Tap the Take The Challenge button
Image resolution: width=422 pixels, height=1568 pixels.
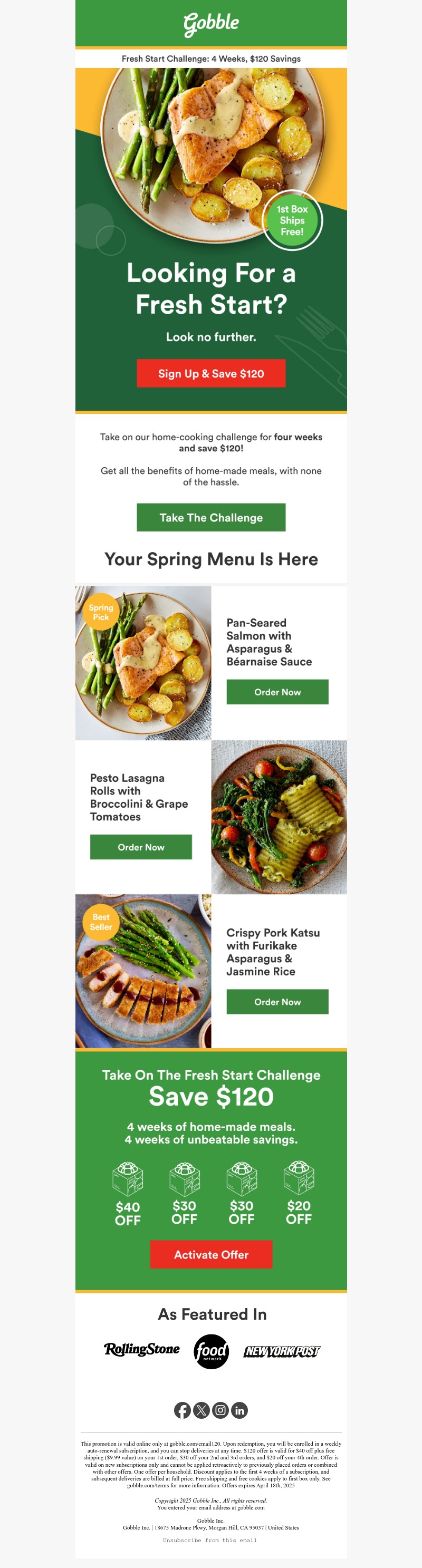[x=210, y=517]
